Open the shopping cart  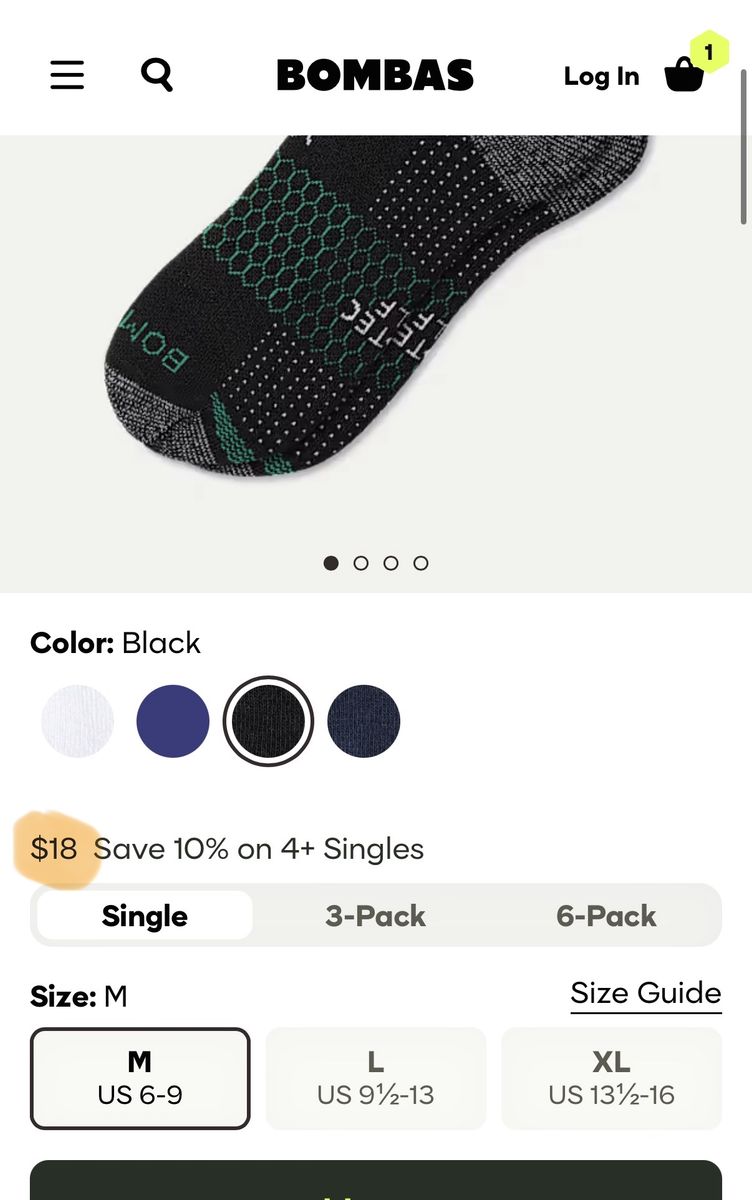pyautogui.click(x=685, y=75)
